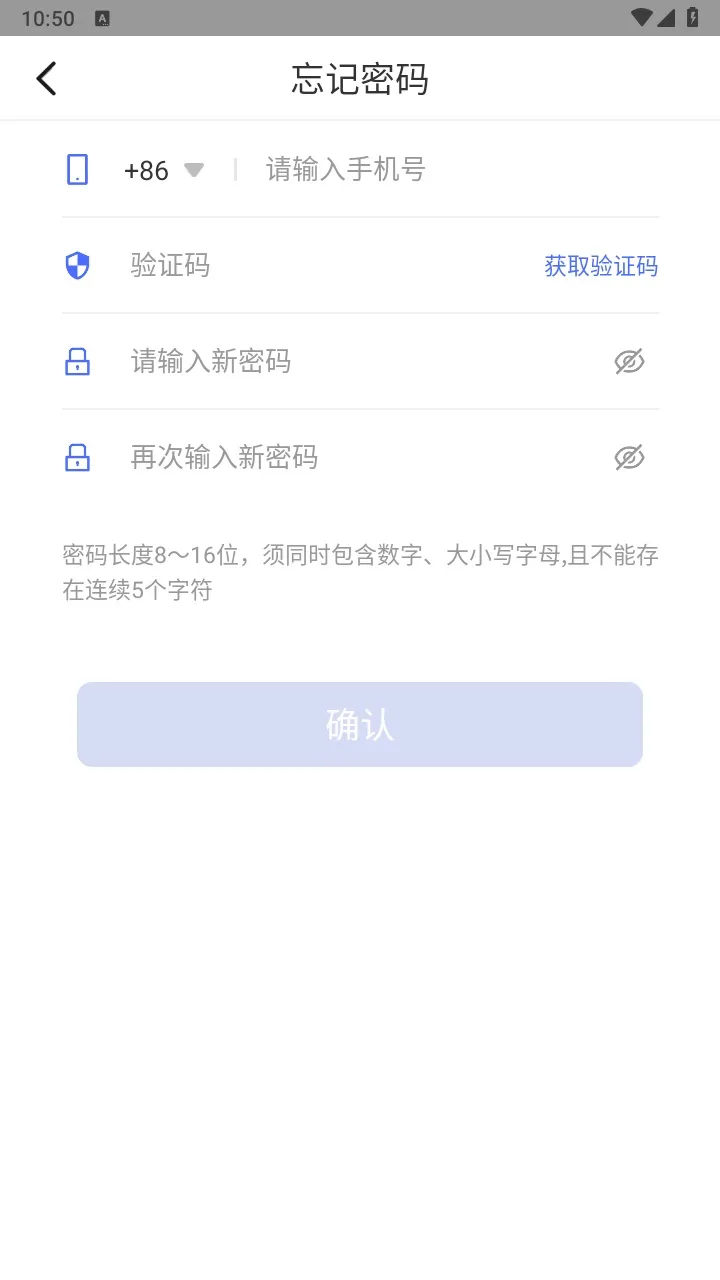Viewport: 720px width, 1280px height.
Task: Click the back arrow to return
Action: point(45,77)
